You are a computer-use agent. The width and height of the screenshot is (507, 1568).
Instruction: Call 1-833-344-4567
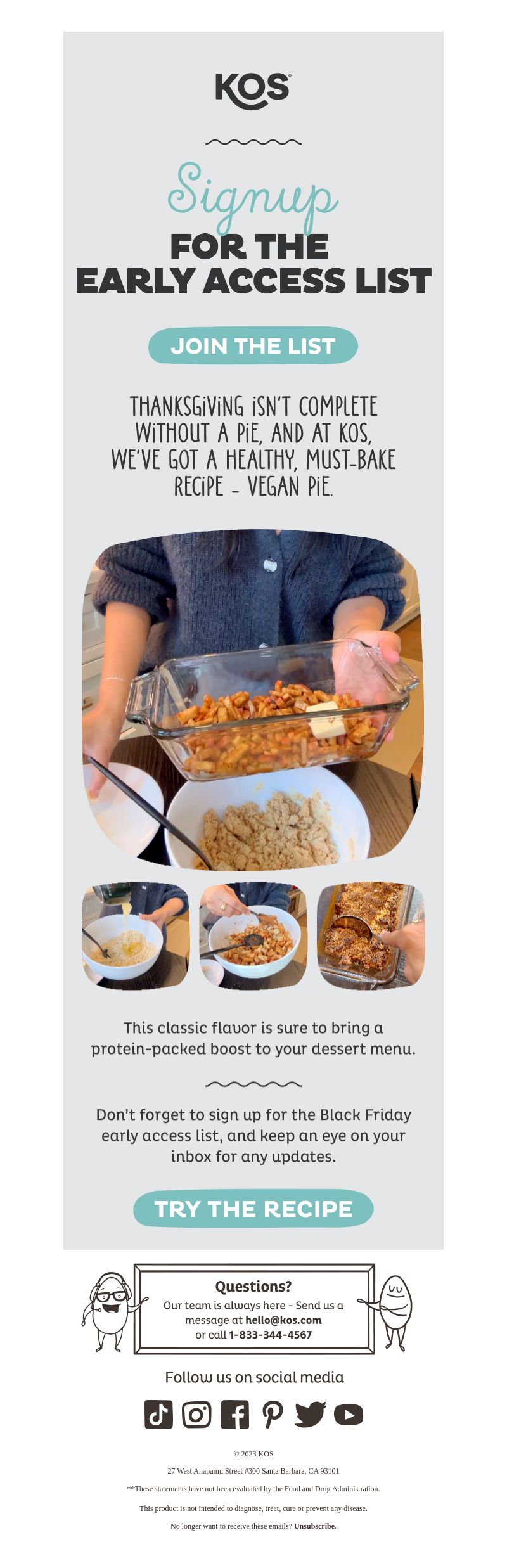tap(270, 1335)
